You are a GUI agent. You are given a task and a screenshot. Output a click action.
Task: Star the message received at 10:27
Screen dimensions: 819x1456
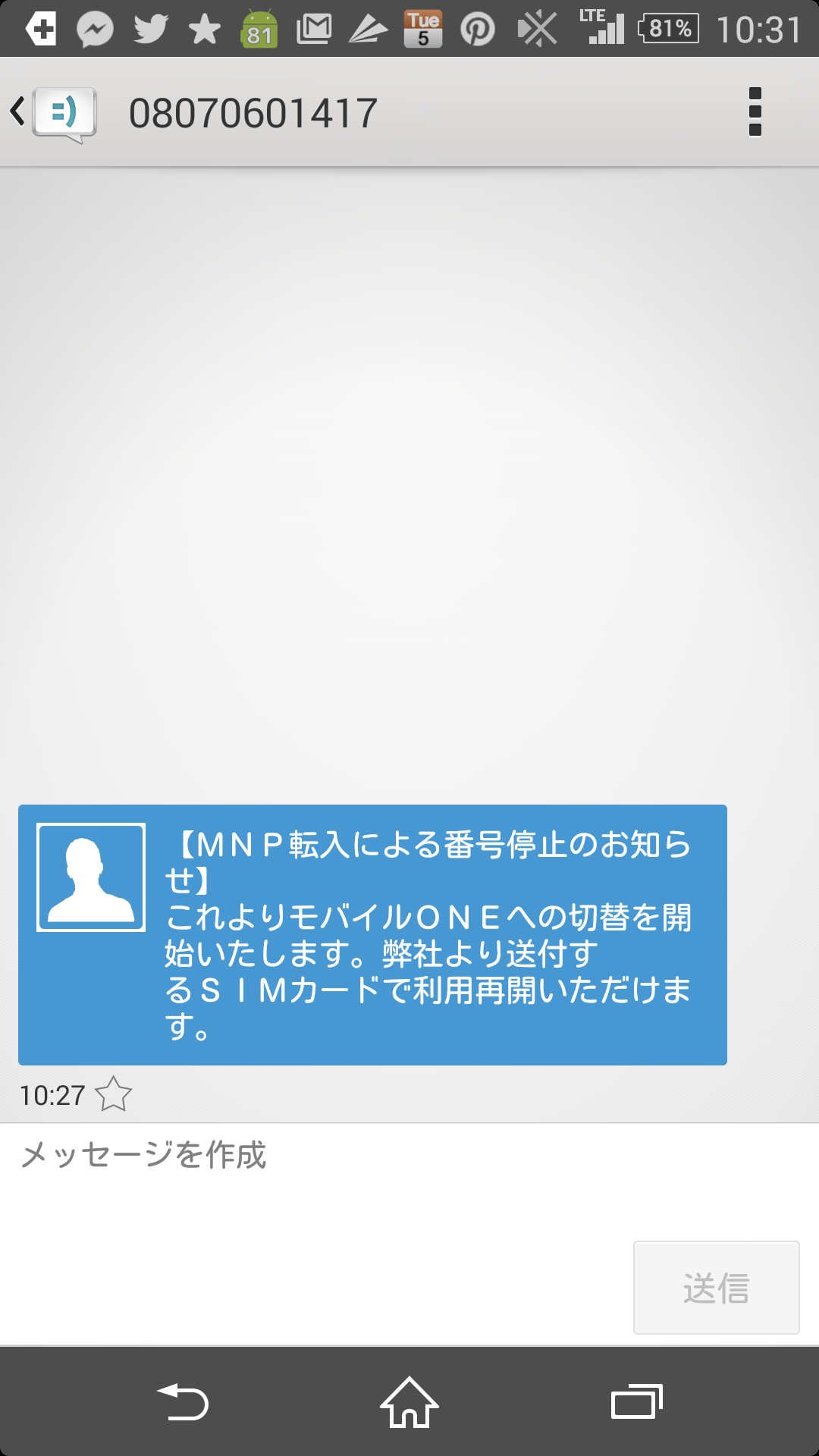(x=114, y=1094)
